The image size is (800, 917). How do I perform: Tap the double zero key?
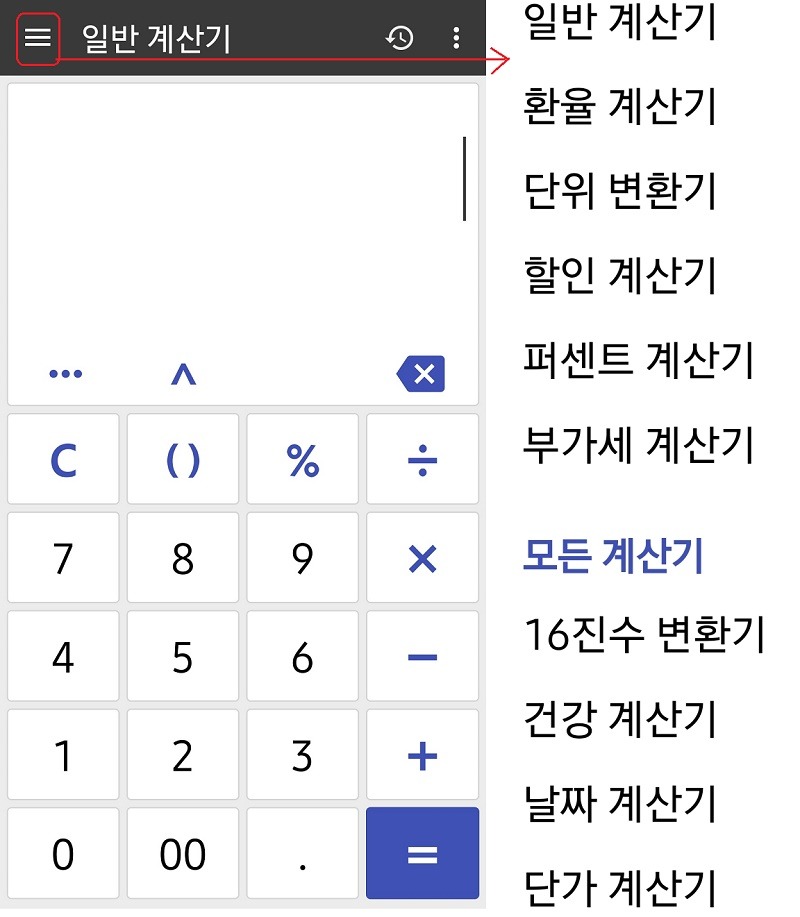coord(183,854)
